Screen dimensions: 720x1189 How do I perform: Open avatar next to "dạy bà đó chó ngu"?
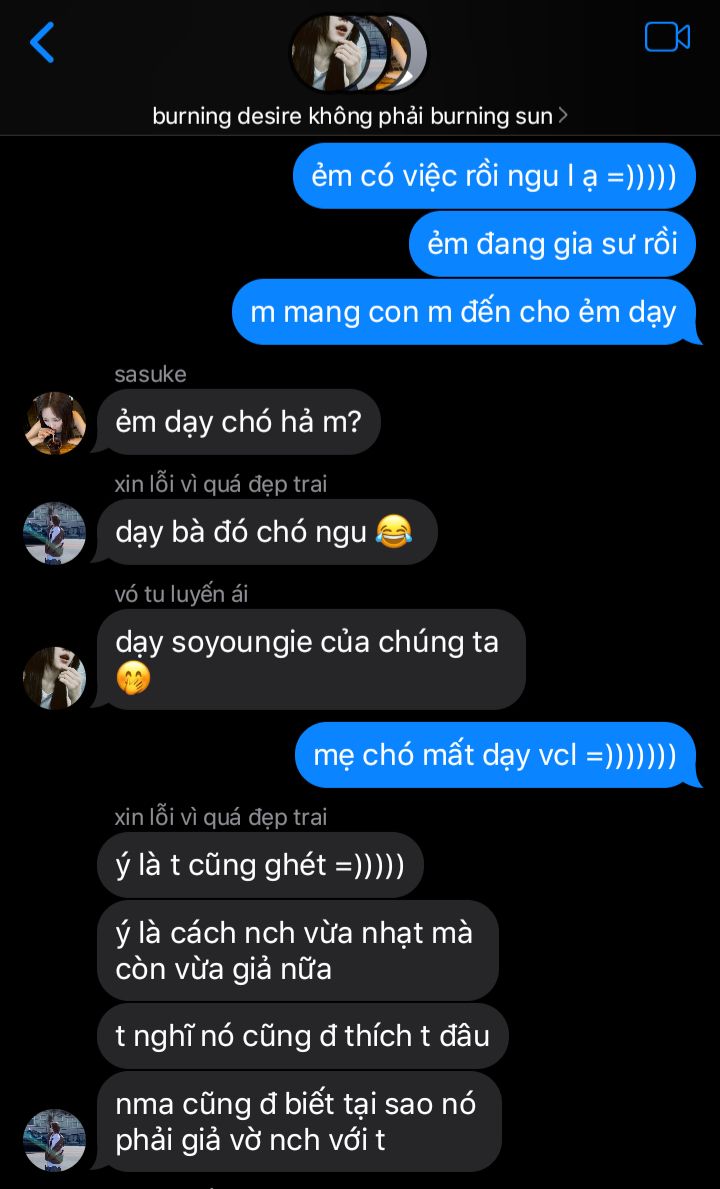[x=55, y=533]
